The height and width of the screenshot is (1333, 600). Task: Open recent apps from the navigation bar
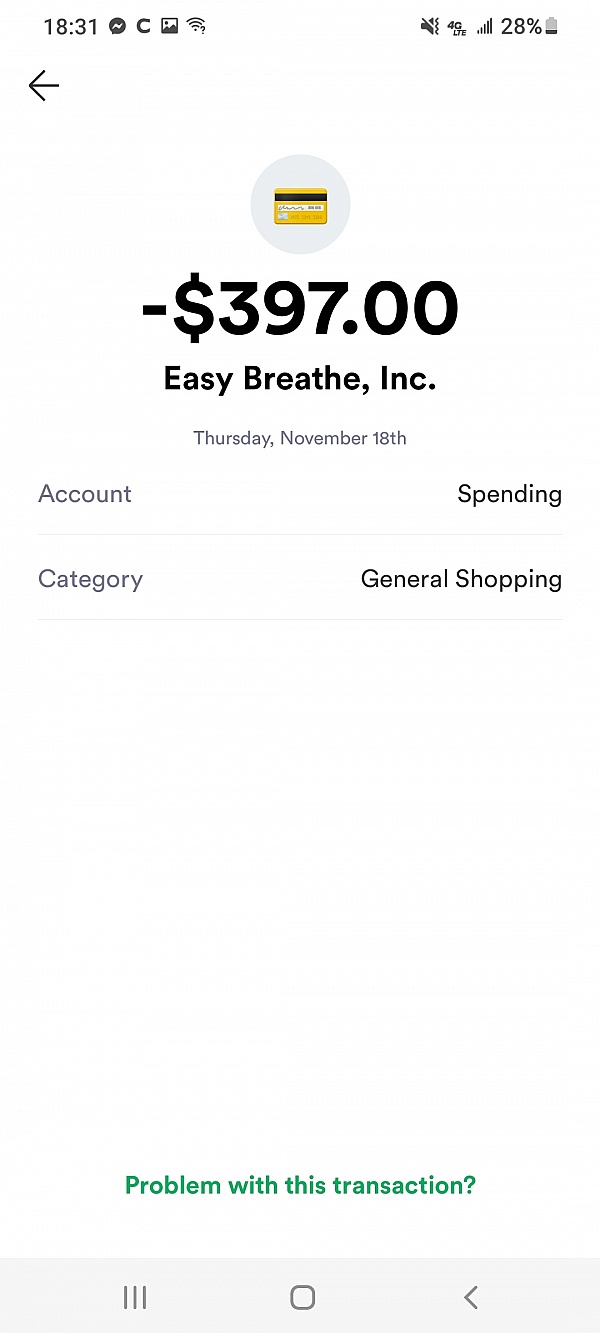pos(135,1297)
